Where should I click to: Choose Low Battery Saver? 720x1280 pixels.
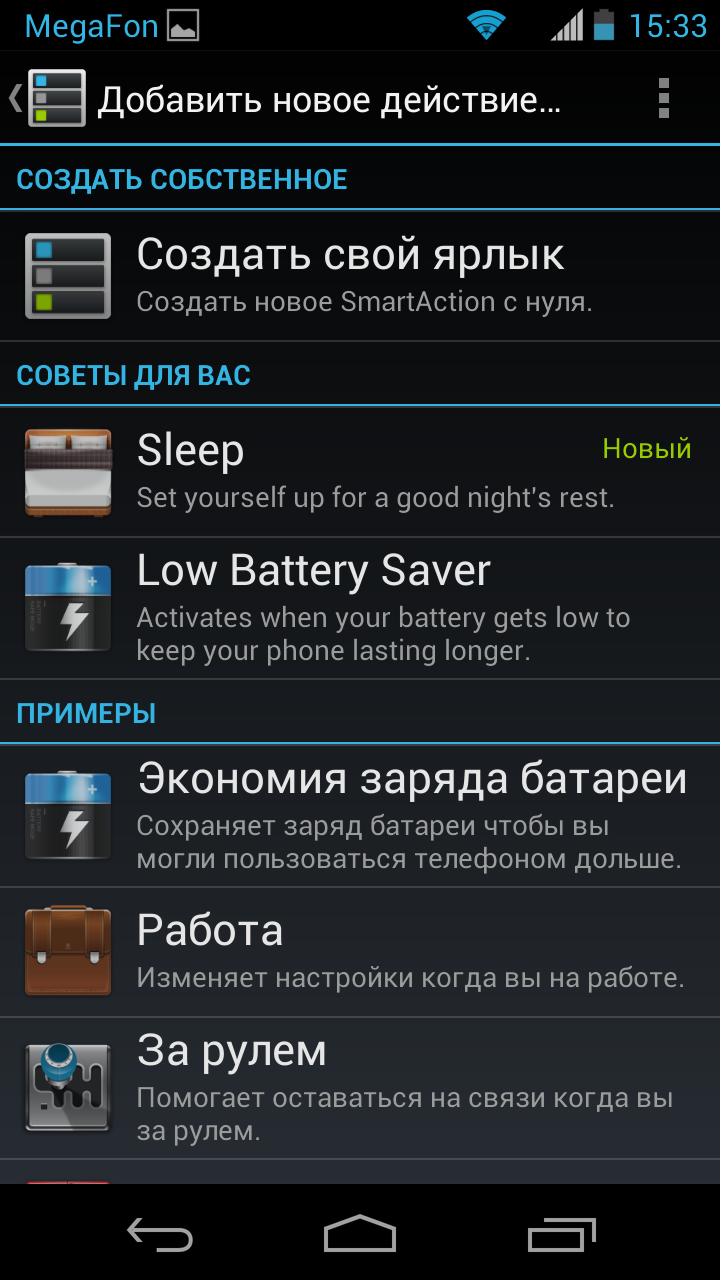click(x=360, y=608)
